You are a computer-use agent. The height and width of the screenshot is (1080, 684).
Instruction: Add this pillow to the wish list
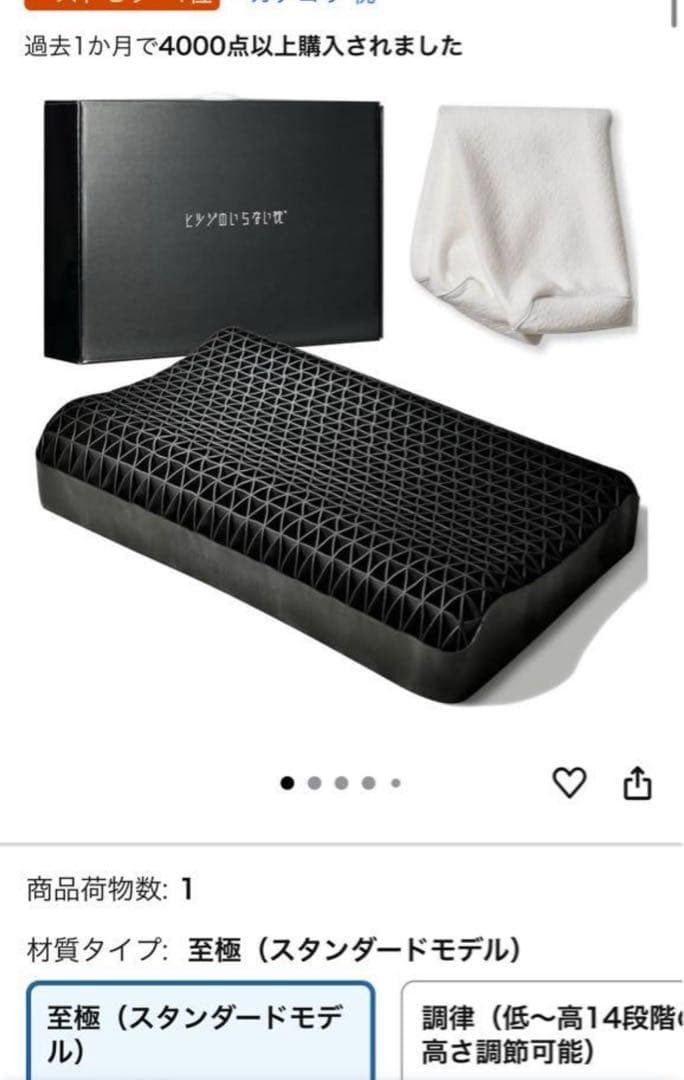click(x=569, y=784)
